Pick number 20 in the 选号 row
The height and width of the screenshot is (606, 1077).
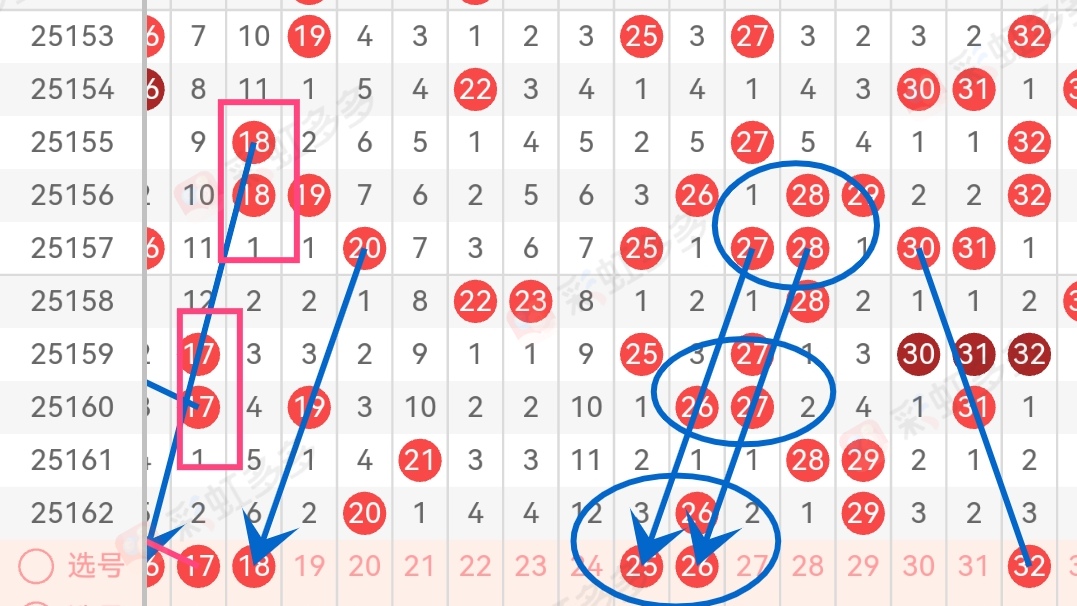pyautogui.click(x=364, y=567)
